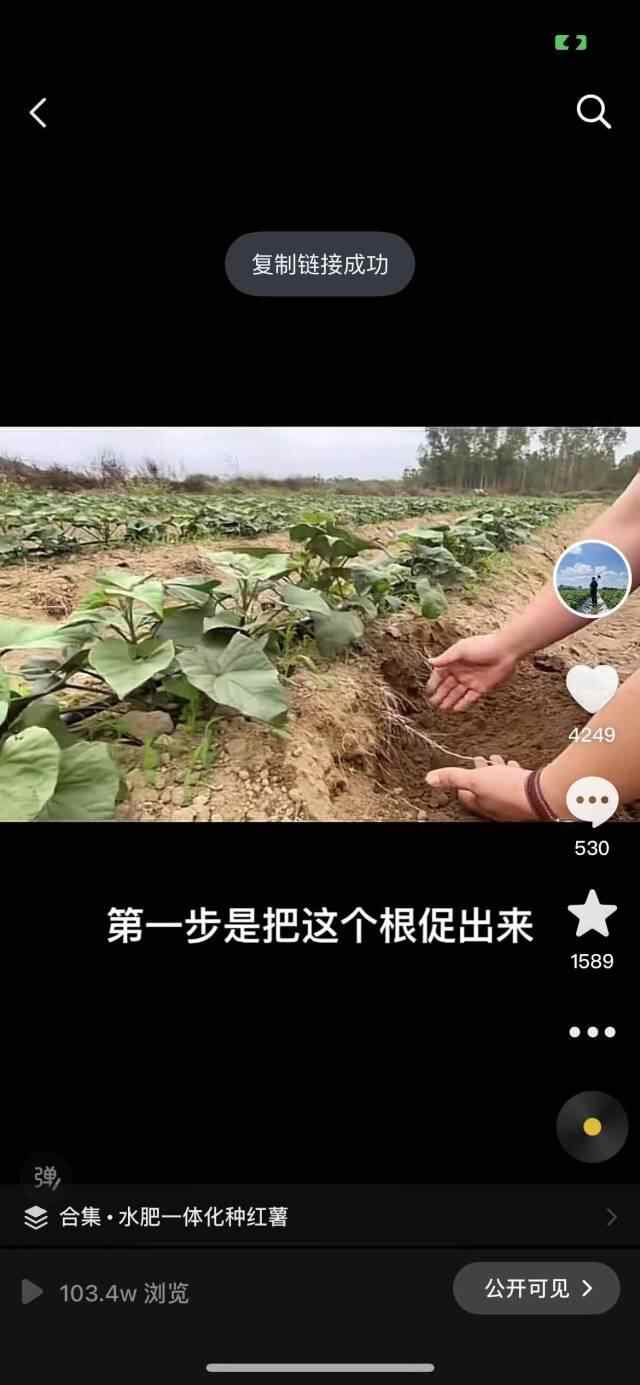Open the 公开可见 visibility settings

click(536, 1288)
